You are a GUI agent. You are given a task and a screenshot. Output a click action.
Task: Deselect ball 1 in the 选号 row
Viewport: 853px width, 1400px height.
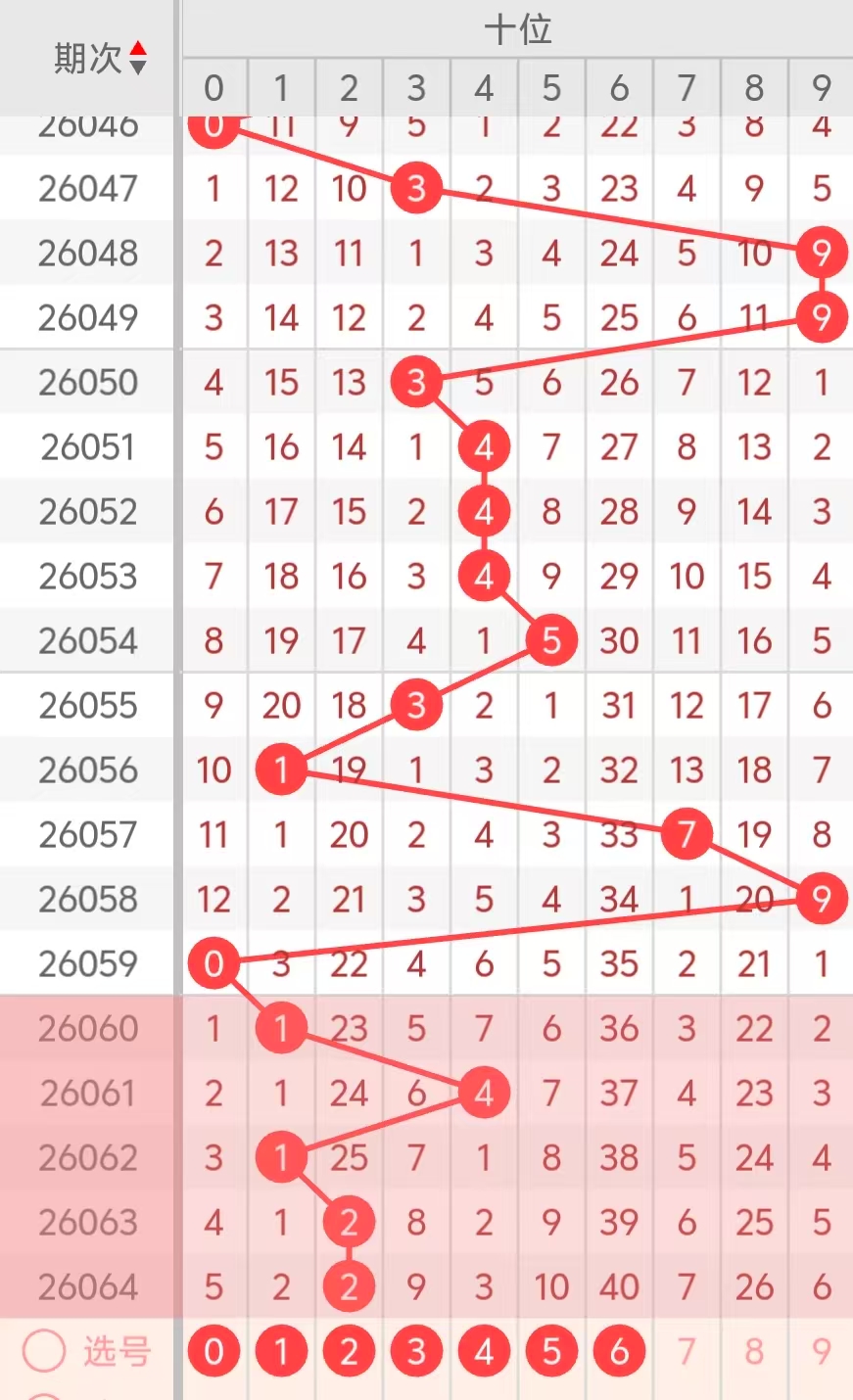click(x=281, y=1352)
